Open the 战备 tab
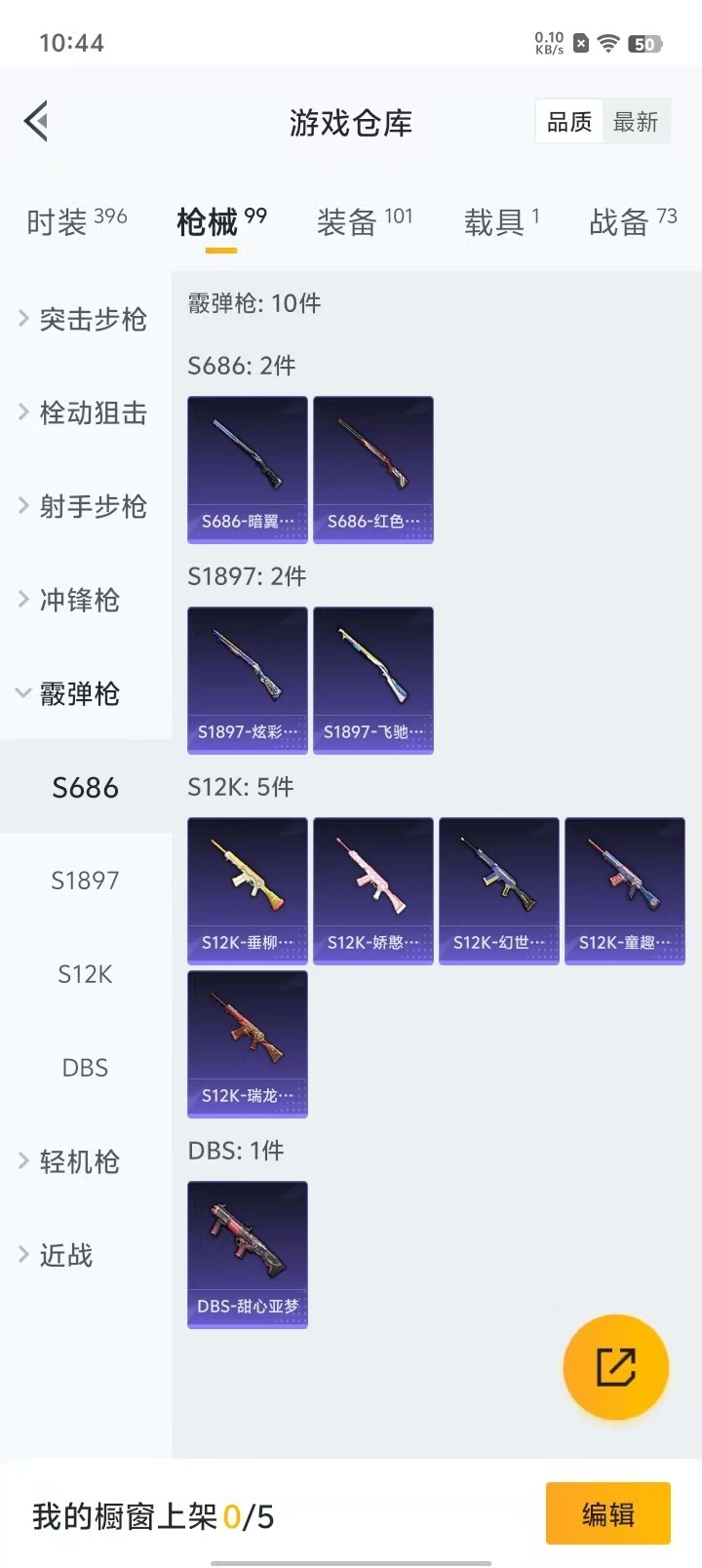Screen dimensions: 702x1568 (x=633, y=221)
